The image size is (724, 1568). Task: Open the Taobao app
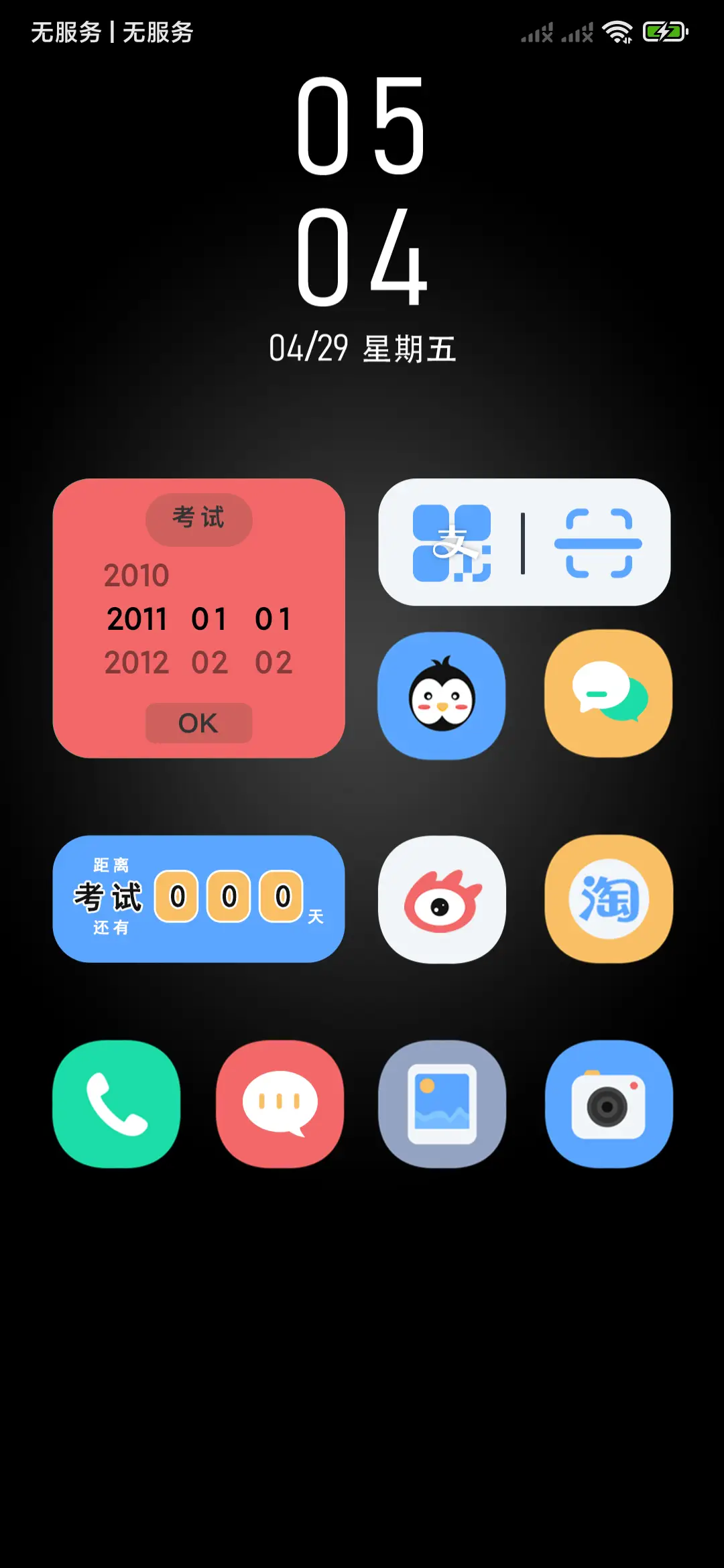pos(609,899)
